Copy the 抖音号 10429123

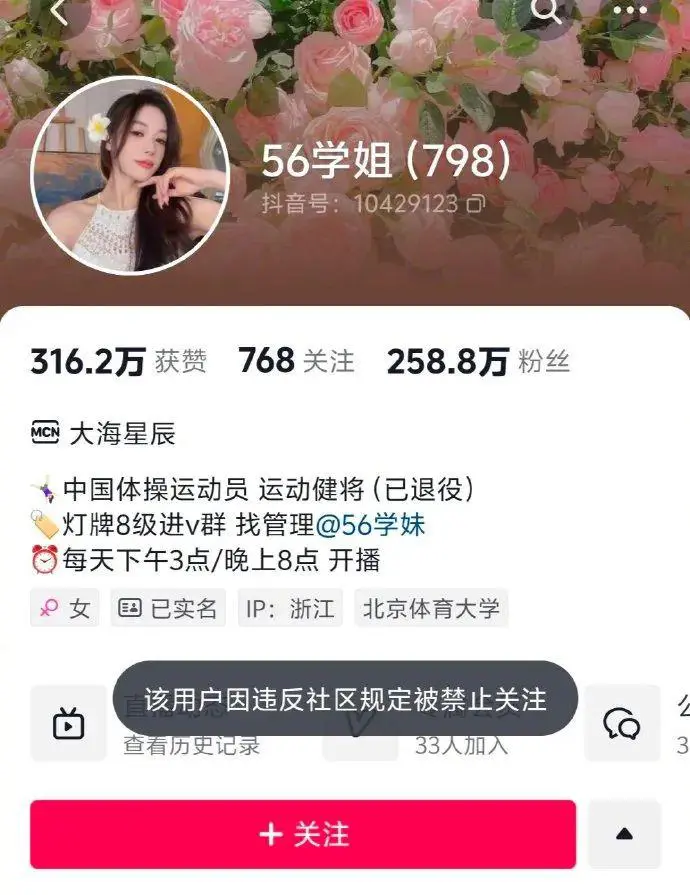point(476,204)
